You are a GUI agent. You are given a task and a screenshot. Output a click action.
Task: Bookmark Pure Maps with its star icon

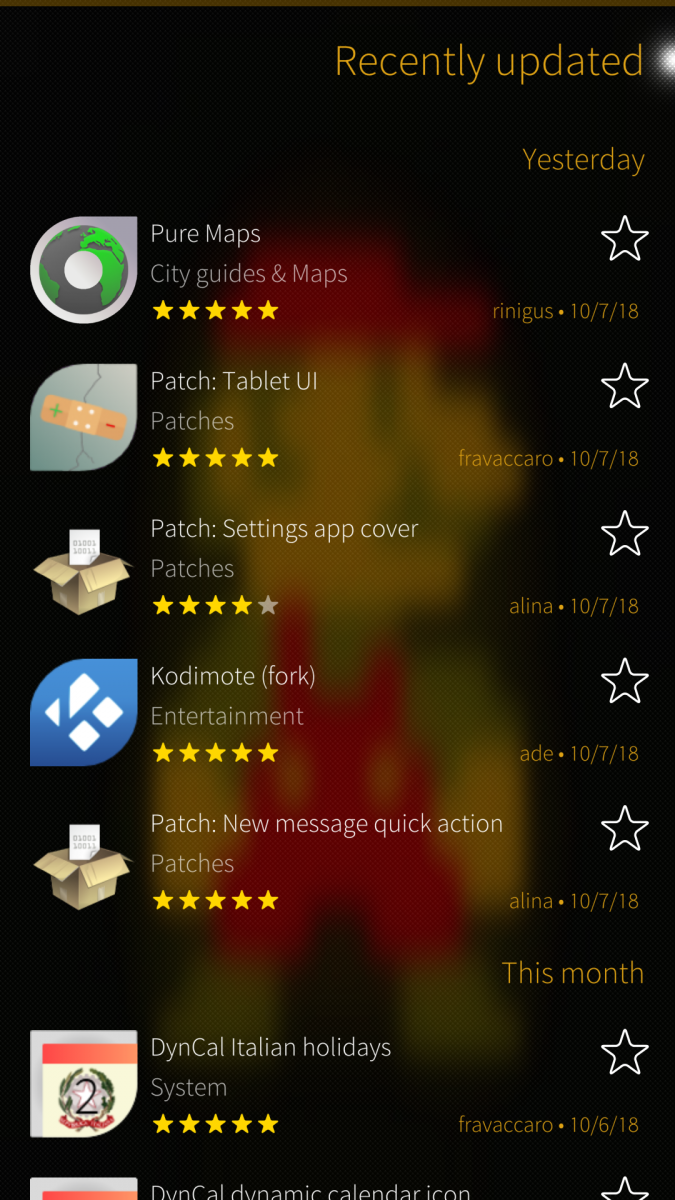pyautogui.click(x=624, y=239)
